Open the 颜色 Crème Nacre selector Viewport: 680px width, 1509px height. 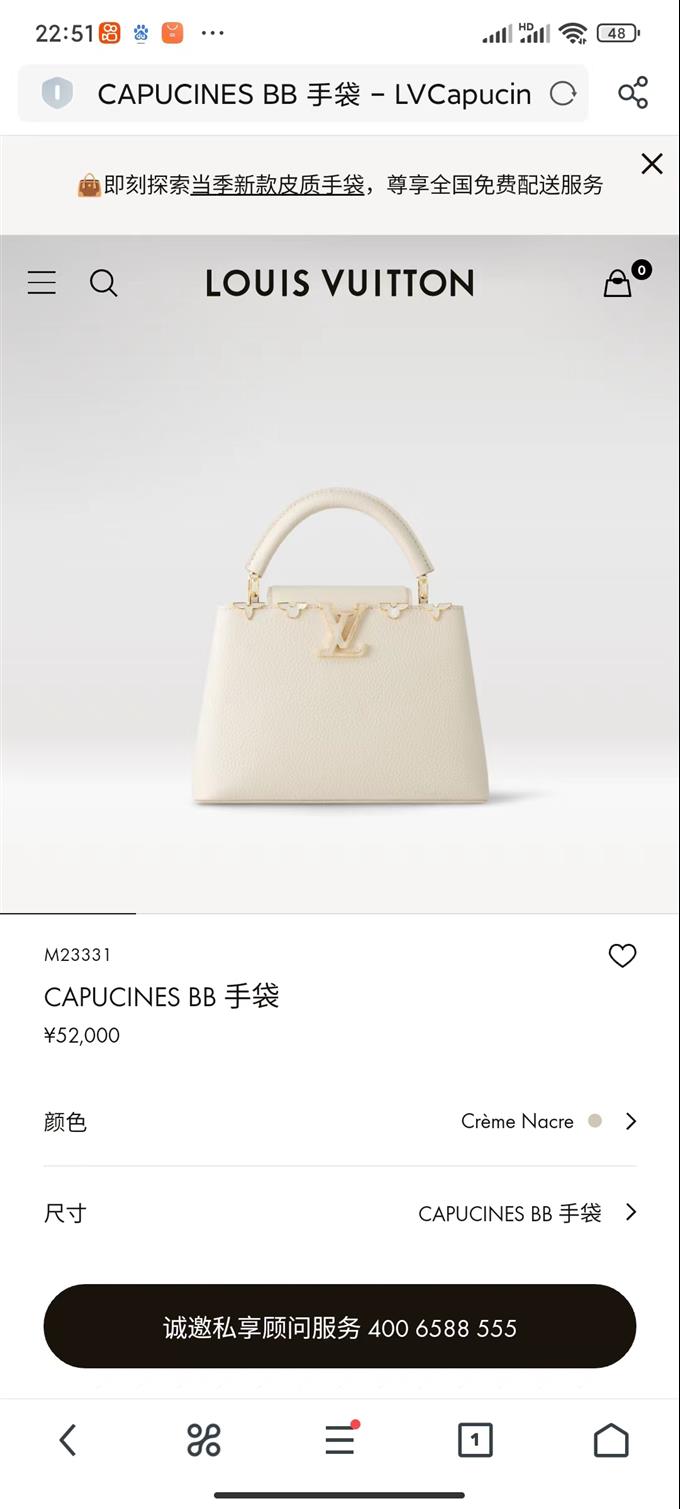340,1121
